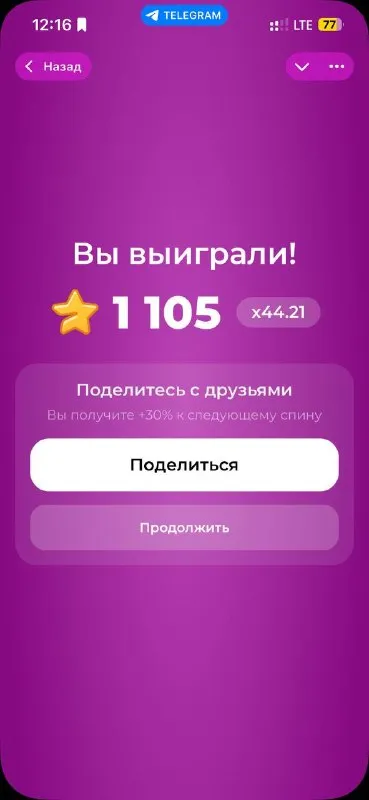Open the three-dot overflow menu

click(336, 67)
